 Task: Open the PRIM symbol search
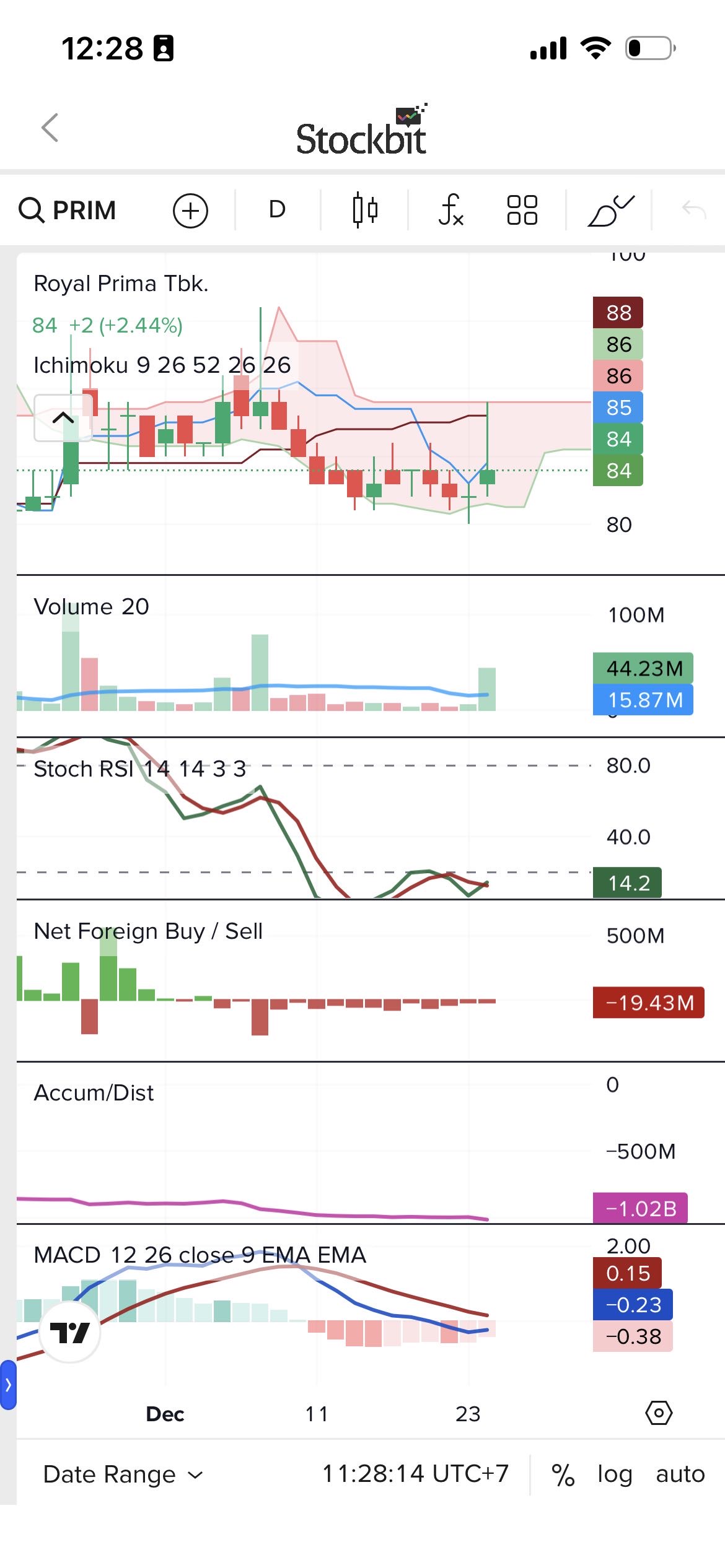pyautogui.click(x=68, y=211)
